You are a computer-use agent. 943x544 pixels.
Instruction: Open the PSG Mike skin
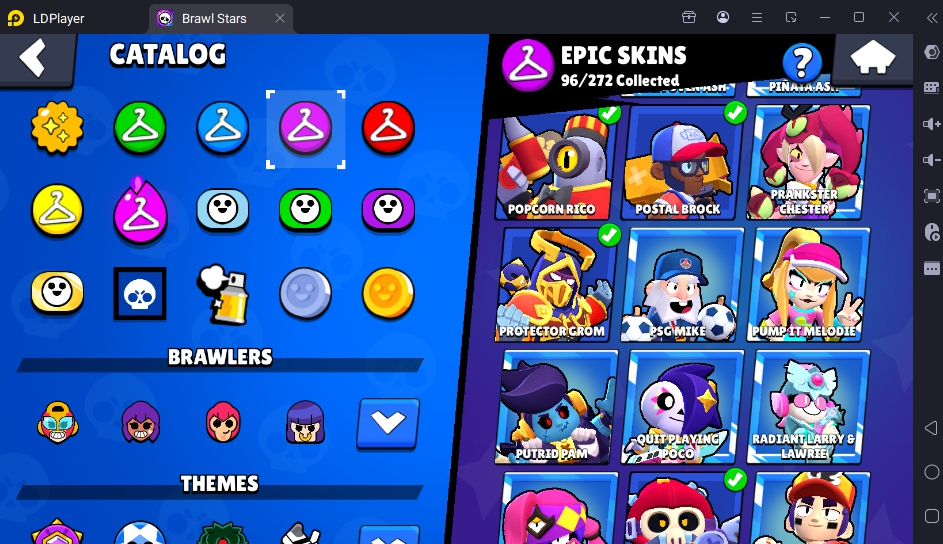point(682,285)
